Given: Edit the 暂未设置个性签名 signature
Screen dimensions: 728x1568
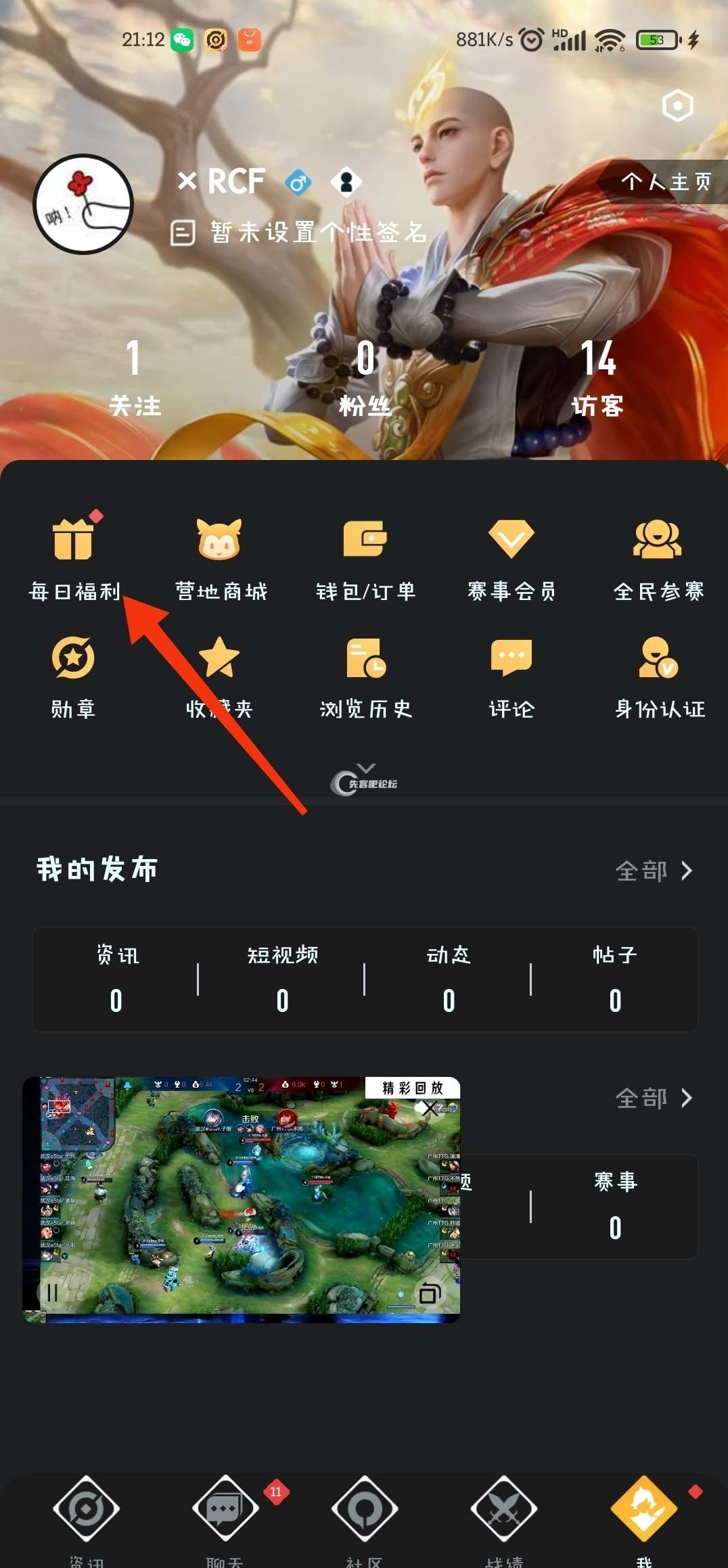Looking at the screenshot, I should click(317, 233).
